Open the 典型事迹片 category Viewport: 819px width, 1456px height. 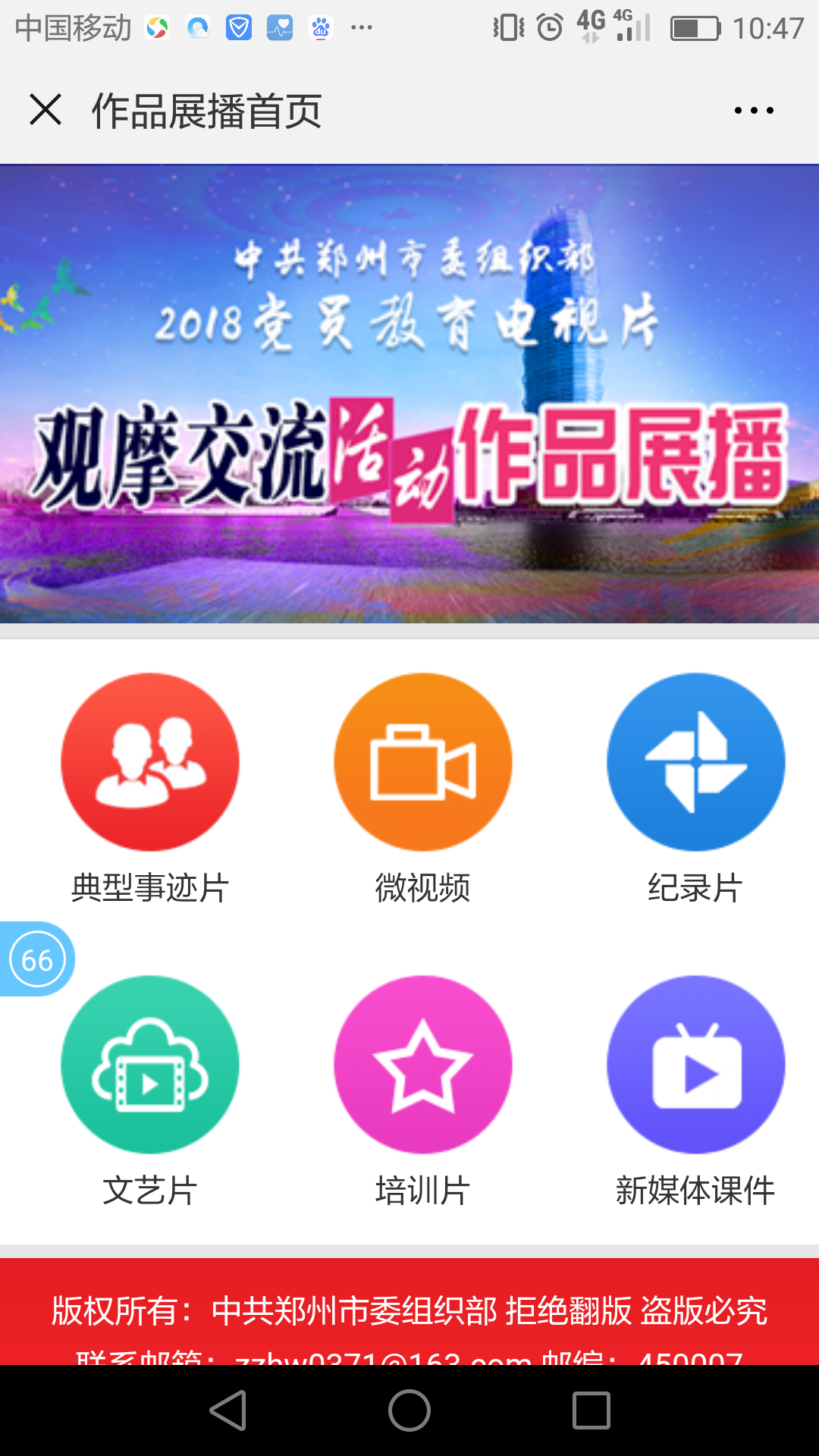click(150, 789)
